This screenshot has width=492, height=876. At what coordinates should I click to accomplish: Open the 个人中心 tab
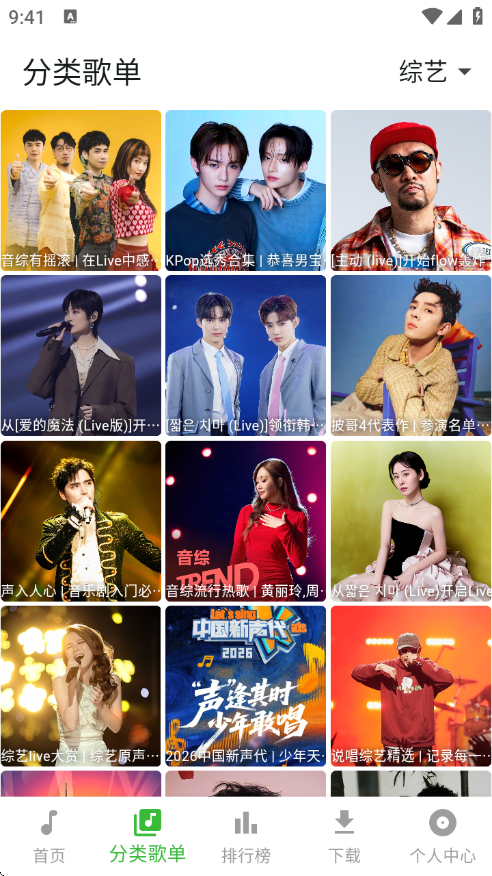pos(442,836)
